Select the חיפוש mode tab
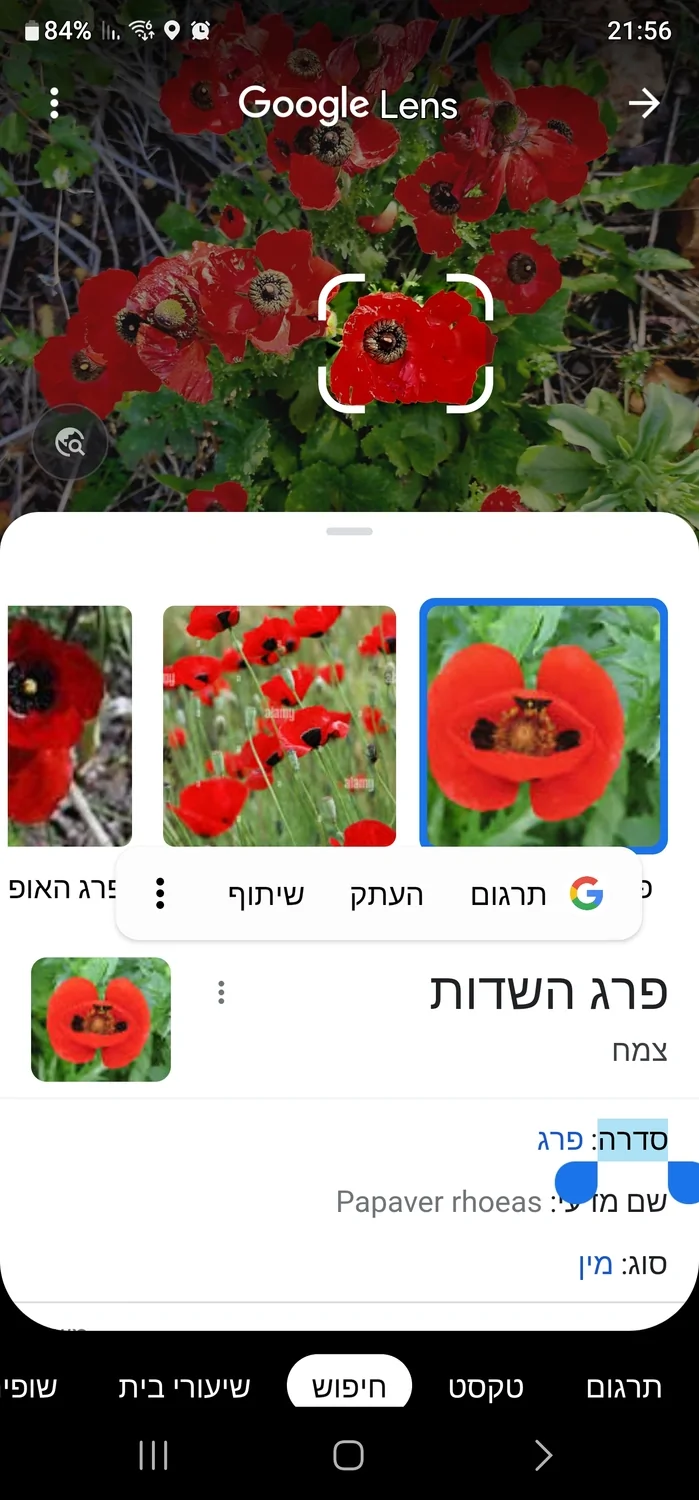The height and width of the screenshot is (1500, 699). (348, 1387)
